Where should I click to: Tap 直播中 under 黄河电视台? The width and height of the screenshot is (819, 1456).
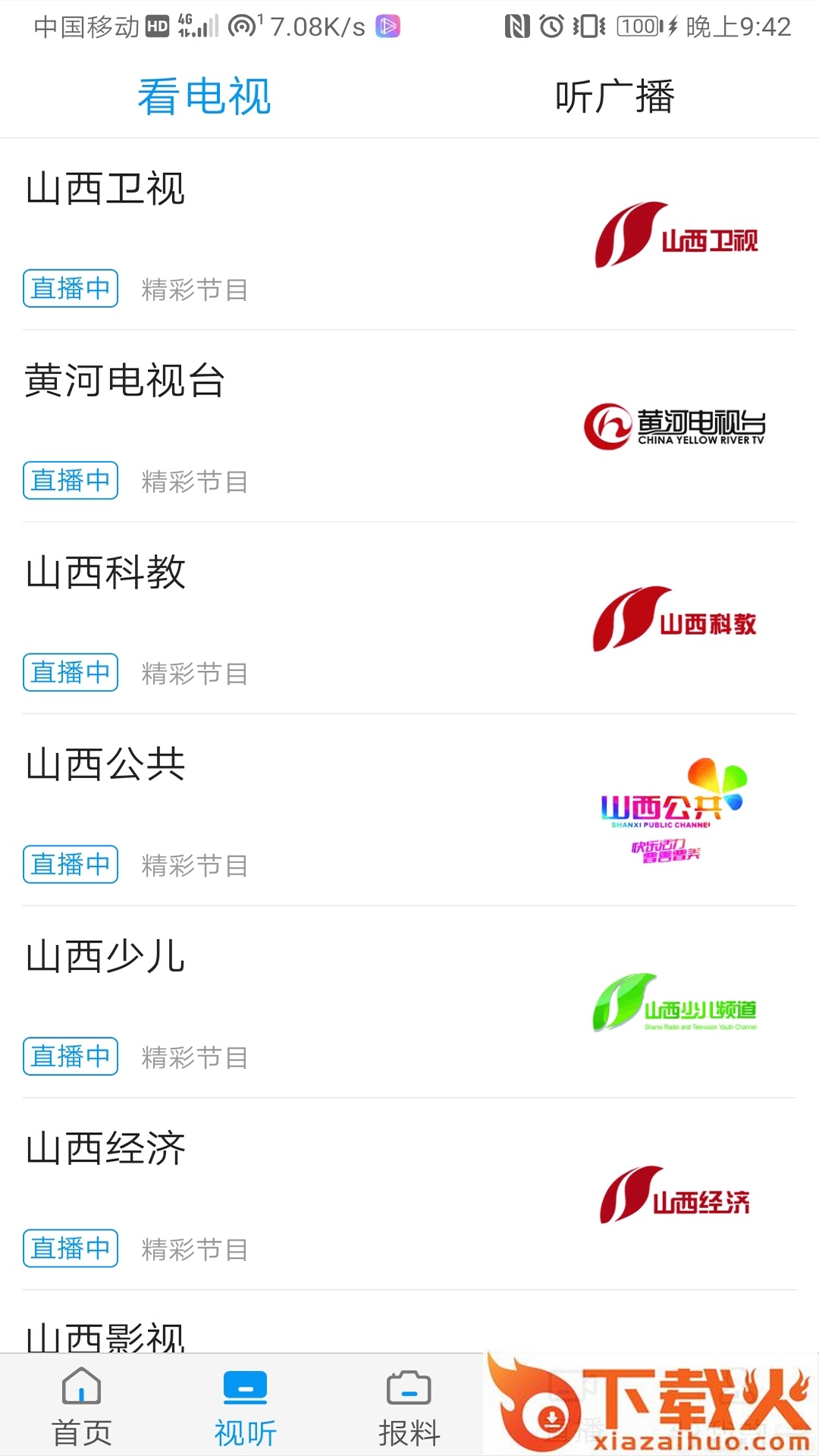(x=71, y=481)
